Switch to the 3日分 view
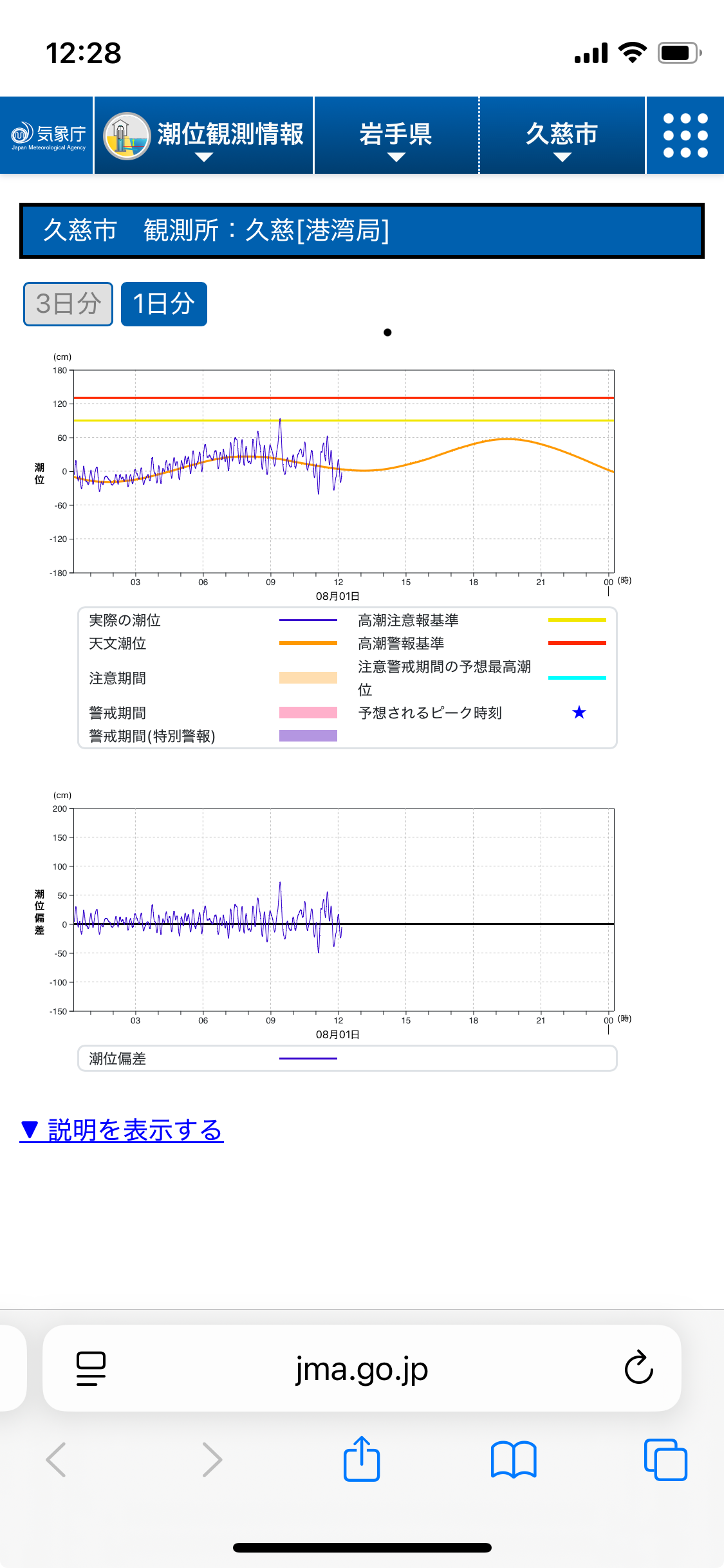The image size is (724, 1568). tap(68, 304)
